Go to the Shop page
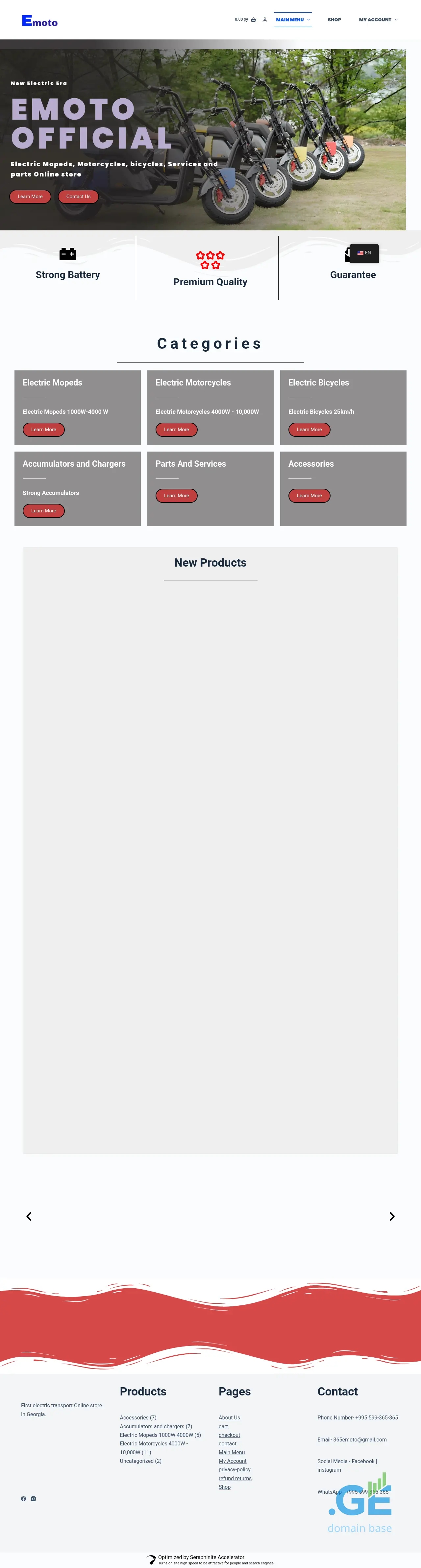Screen dimensions: 421x1568 point(334,19)
